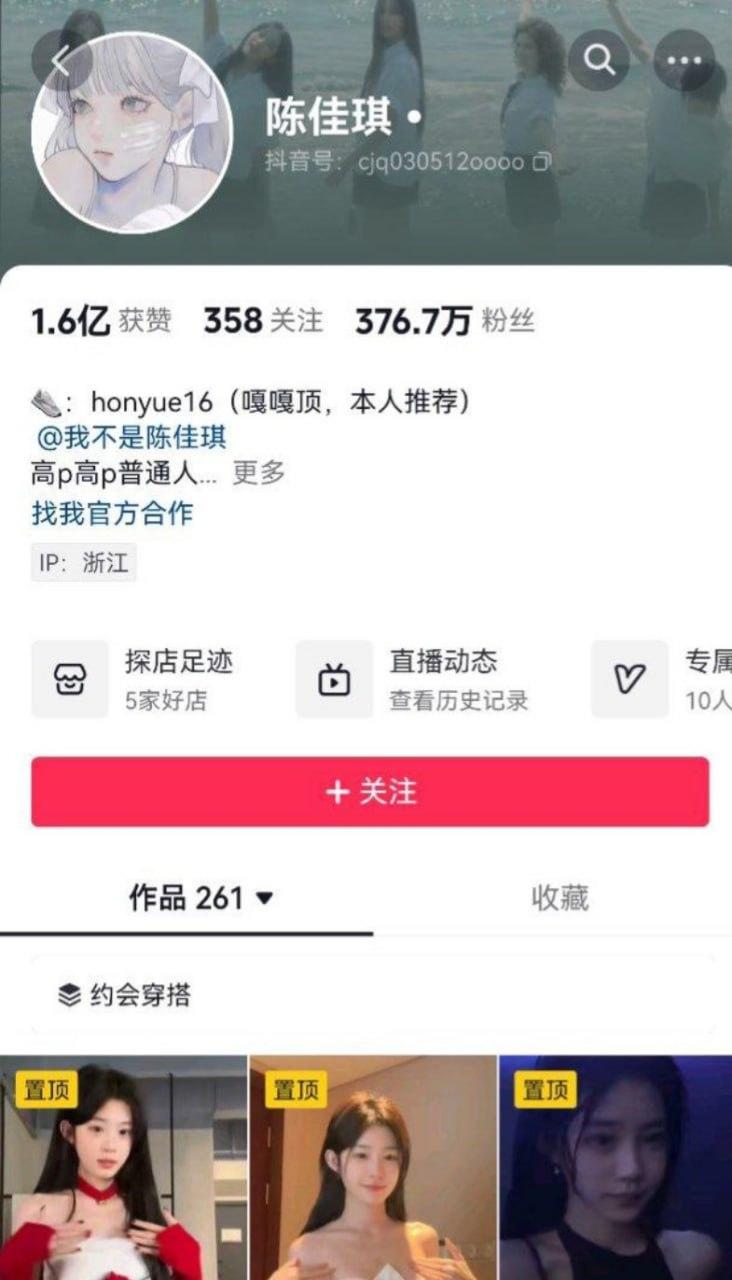
Task: Go back using the top-left arrow
Action: 58,60
